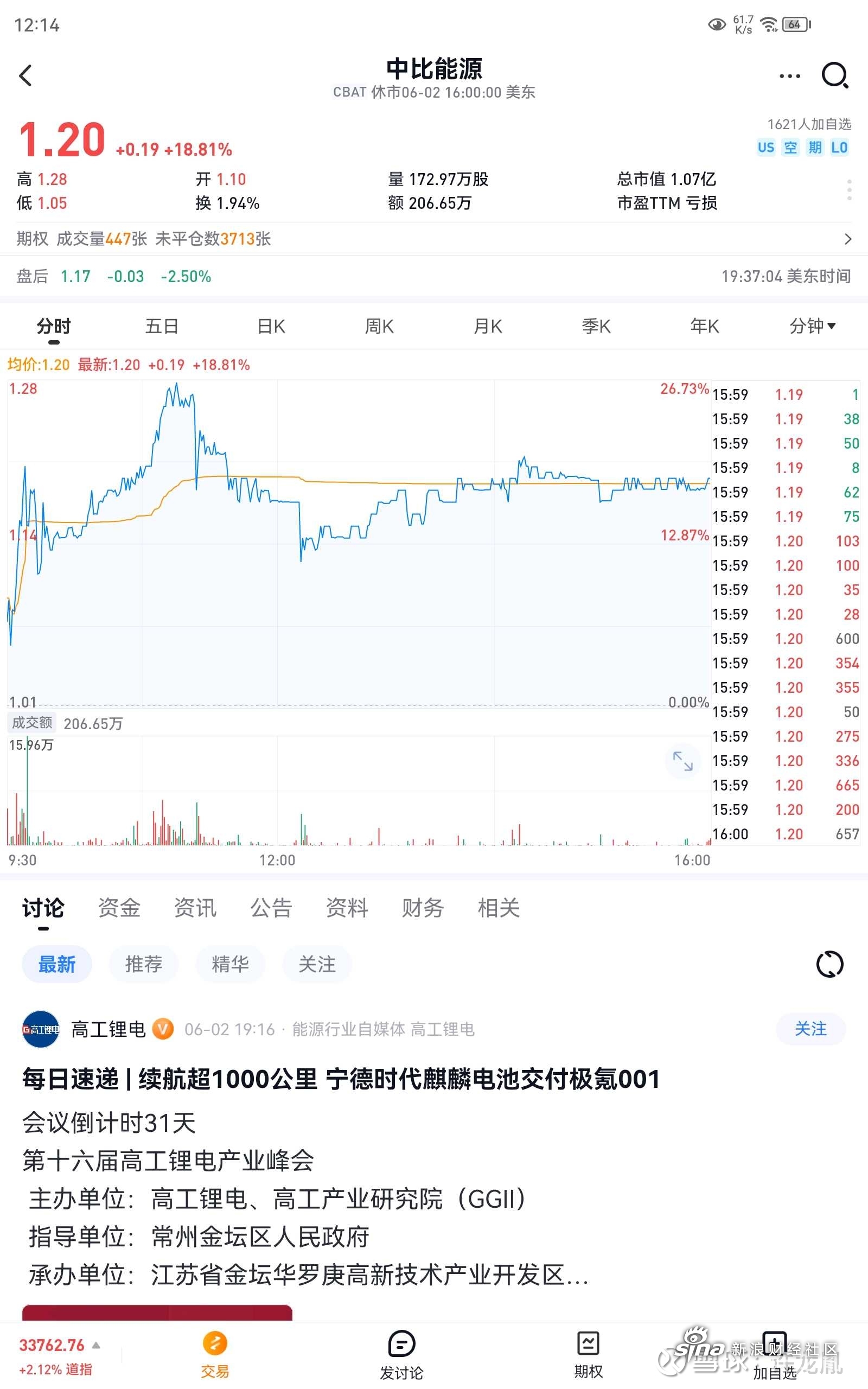This screenshot has width=868, height=1389.
Task: Switch chart to 日K view
Action: [x=271, y=327]
